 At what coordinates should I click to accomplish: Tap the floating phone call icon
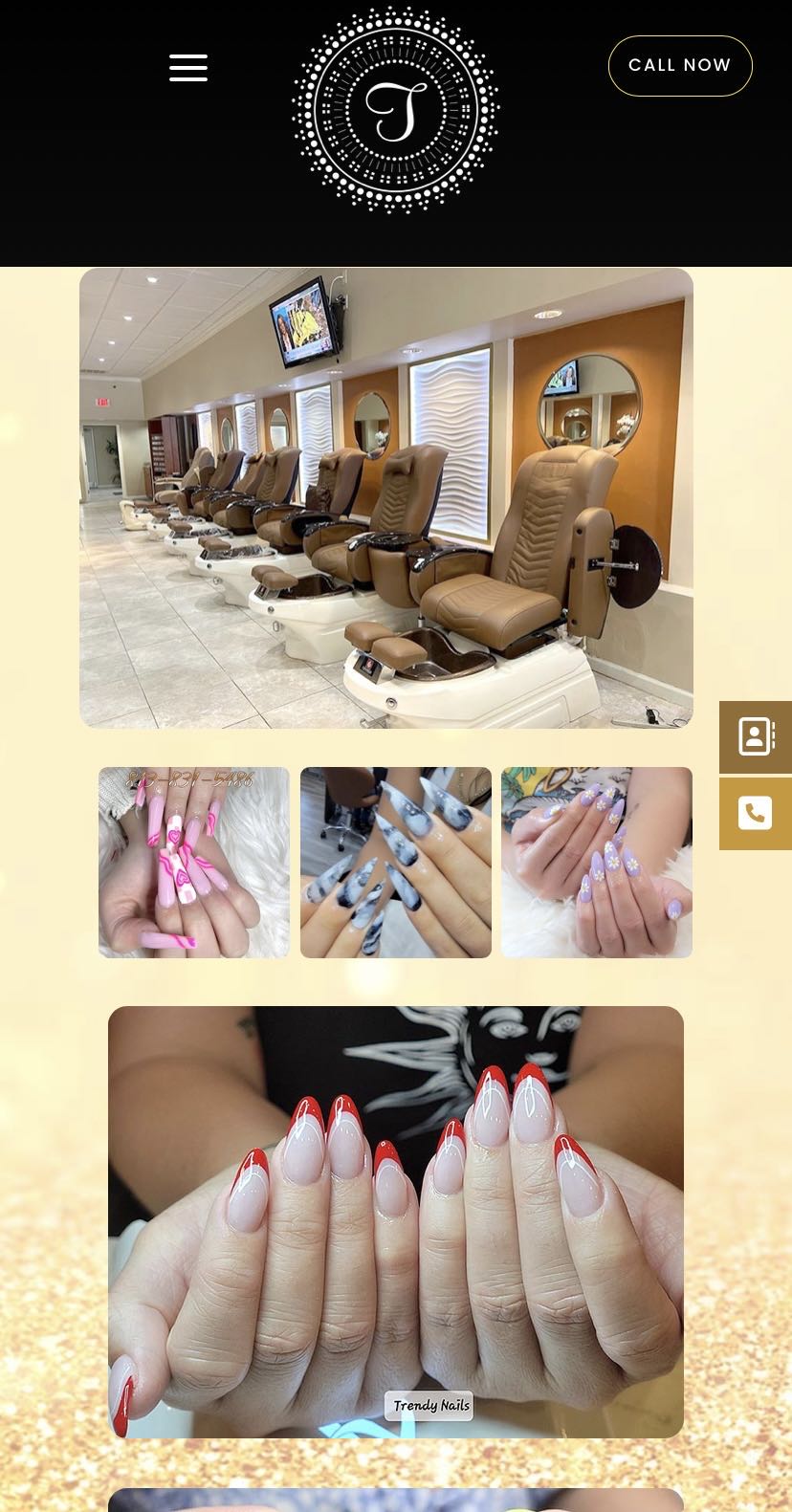point(756,814)
